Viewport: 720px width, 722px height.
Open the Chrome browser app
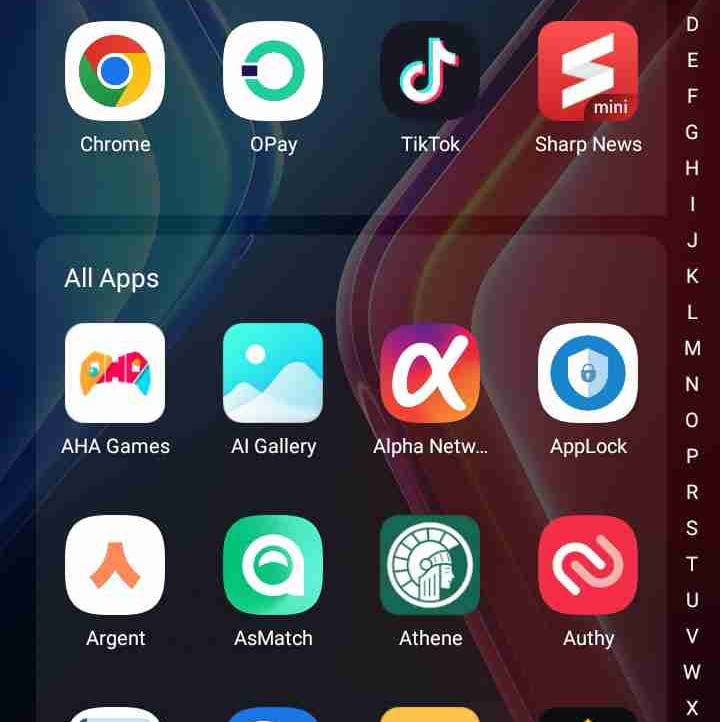click(115, 71)
